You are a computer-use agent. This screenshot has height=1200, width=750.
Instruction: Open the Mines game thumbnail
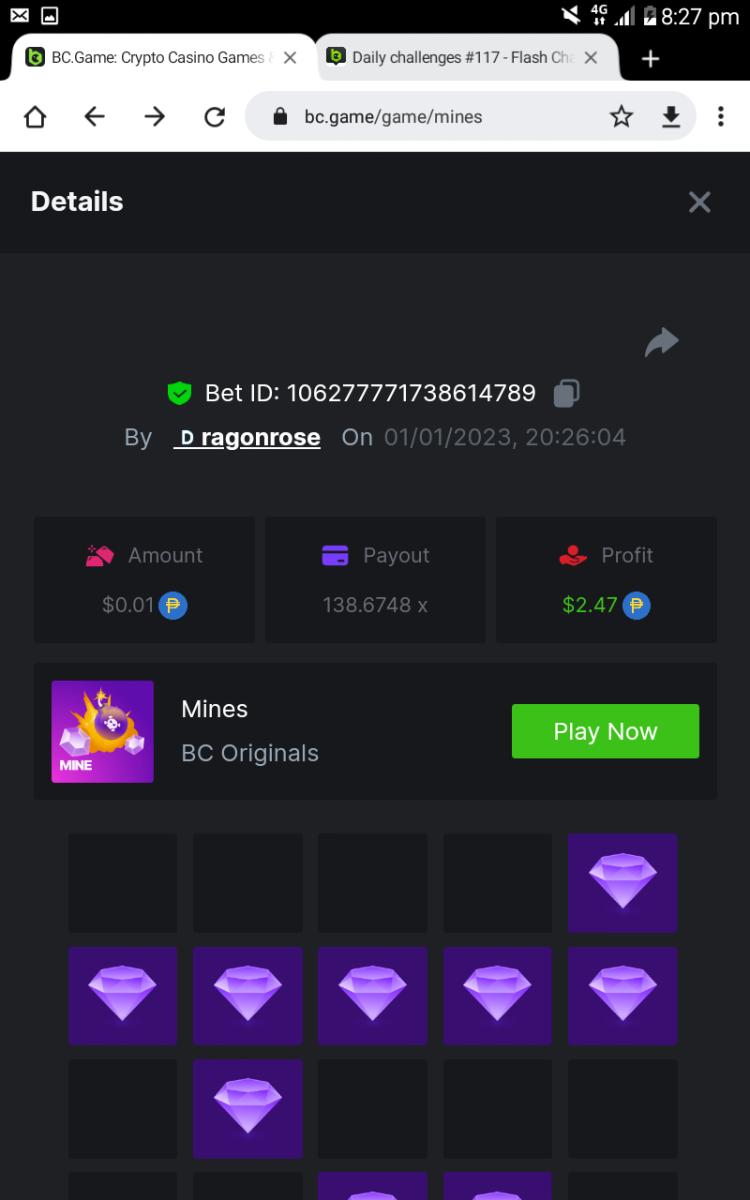(103, 731)
